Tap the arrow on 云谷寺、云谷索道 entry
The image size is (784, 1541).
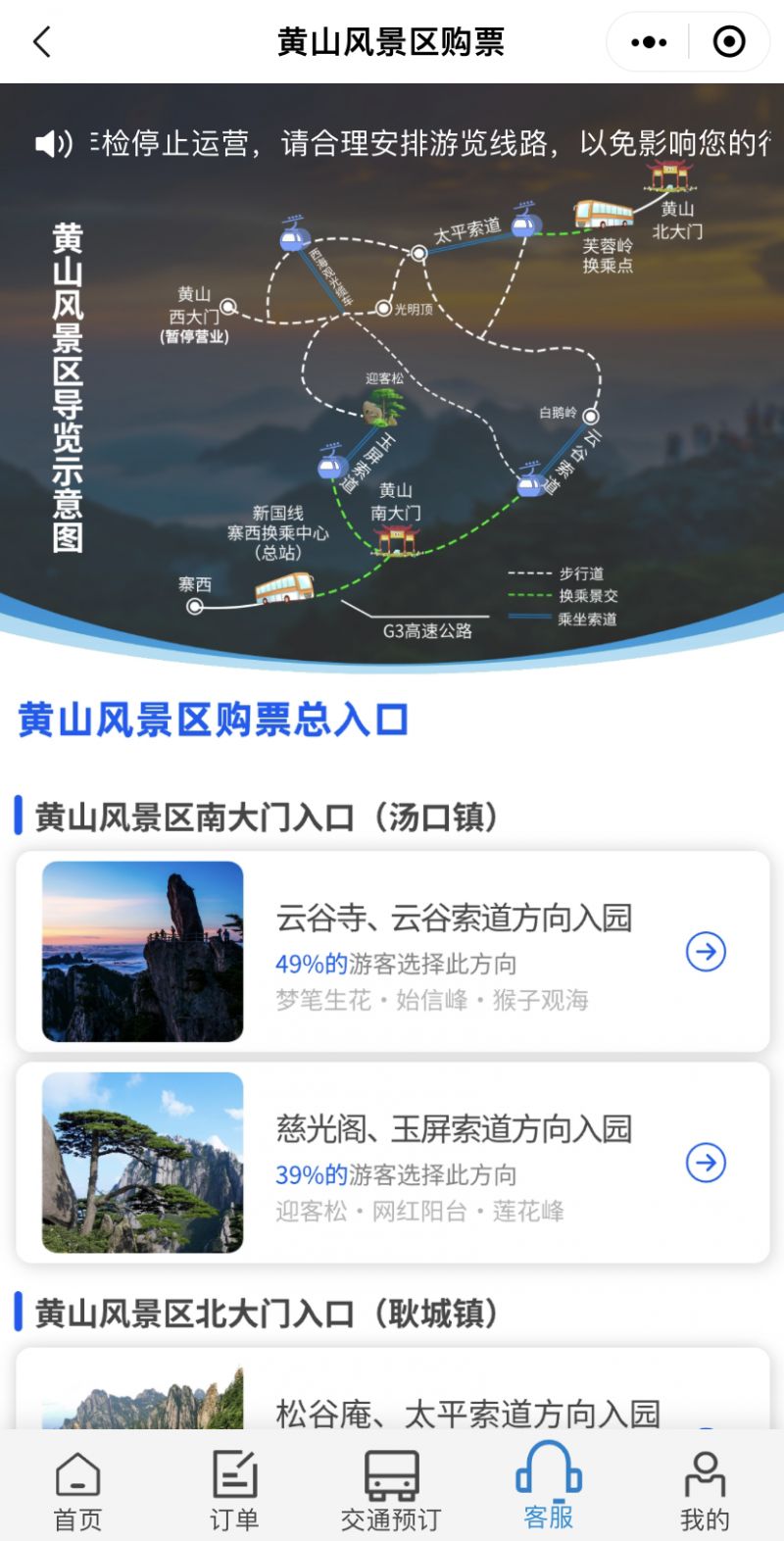tap(706, 951)
